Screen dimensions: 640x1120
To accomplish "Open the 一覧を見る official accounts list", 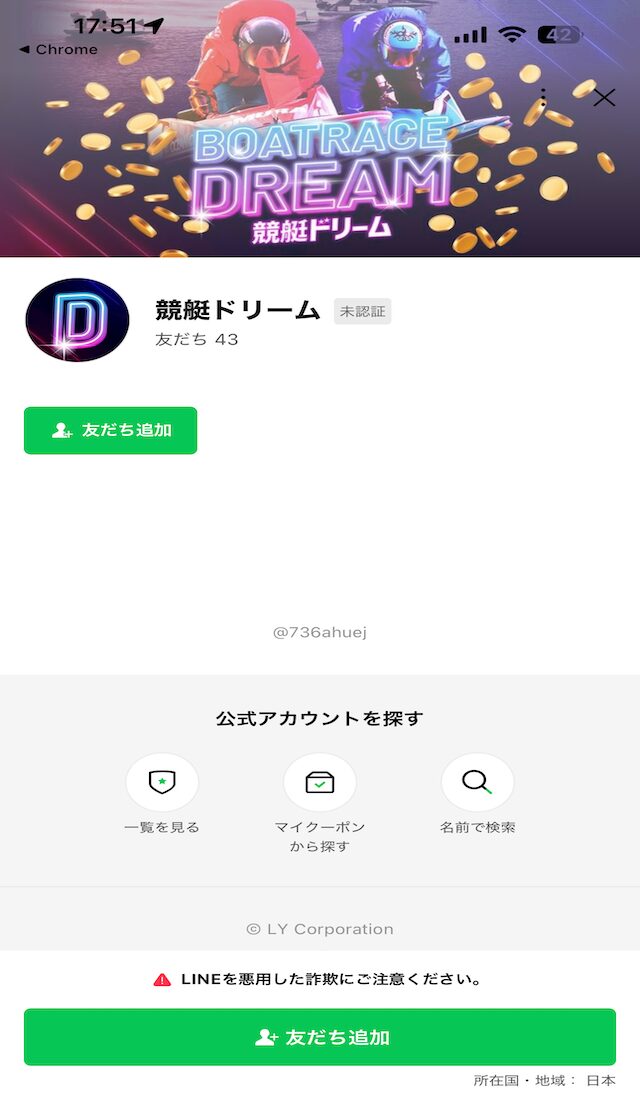I will (x=161, y=783).
